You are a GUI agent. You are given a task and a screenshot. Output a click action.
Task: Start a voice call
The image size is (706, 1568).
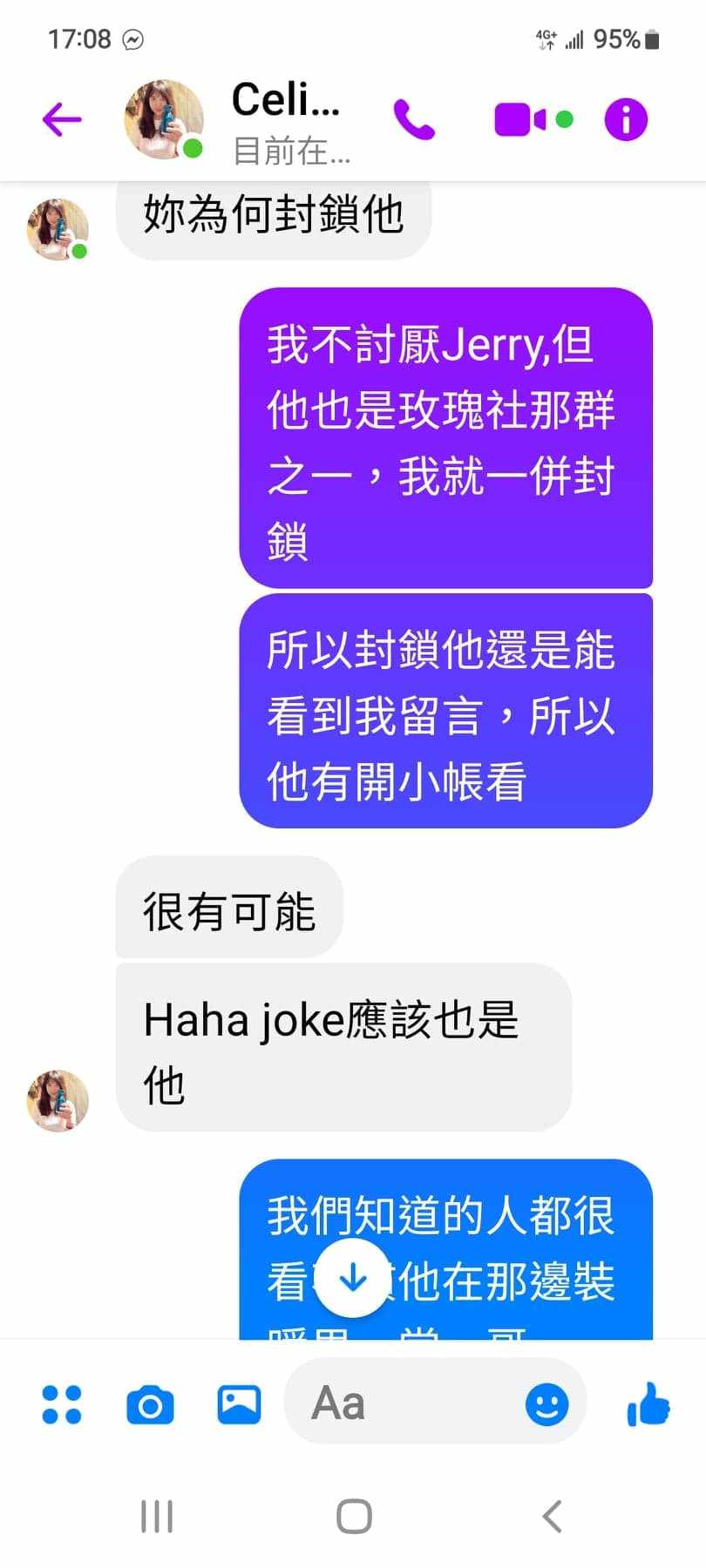(414, 119)
